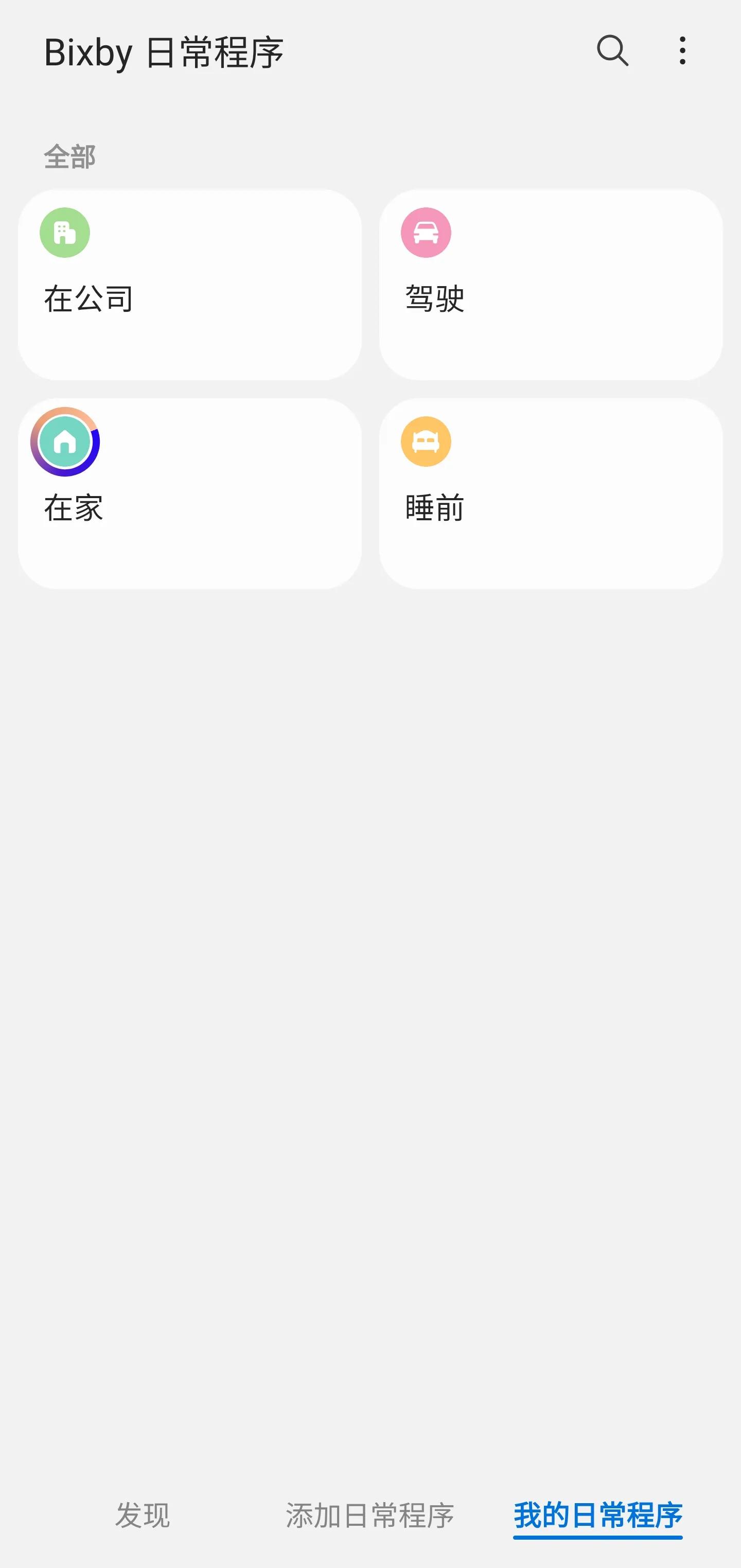741x1568 pixels.
Task: Open the 驾驶 routine card
Action: point(551,284)
